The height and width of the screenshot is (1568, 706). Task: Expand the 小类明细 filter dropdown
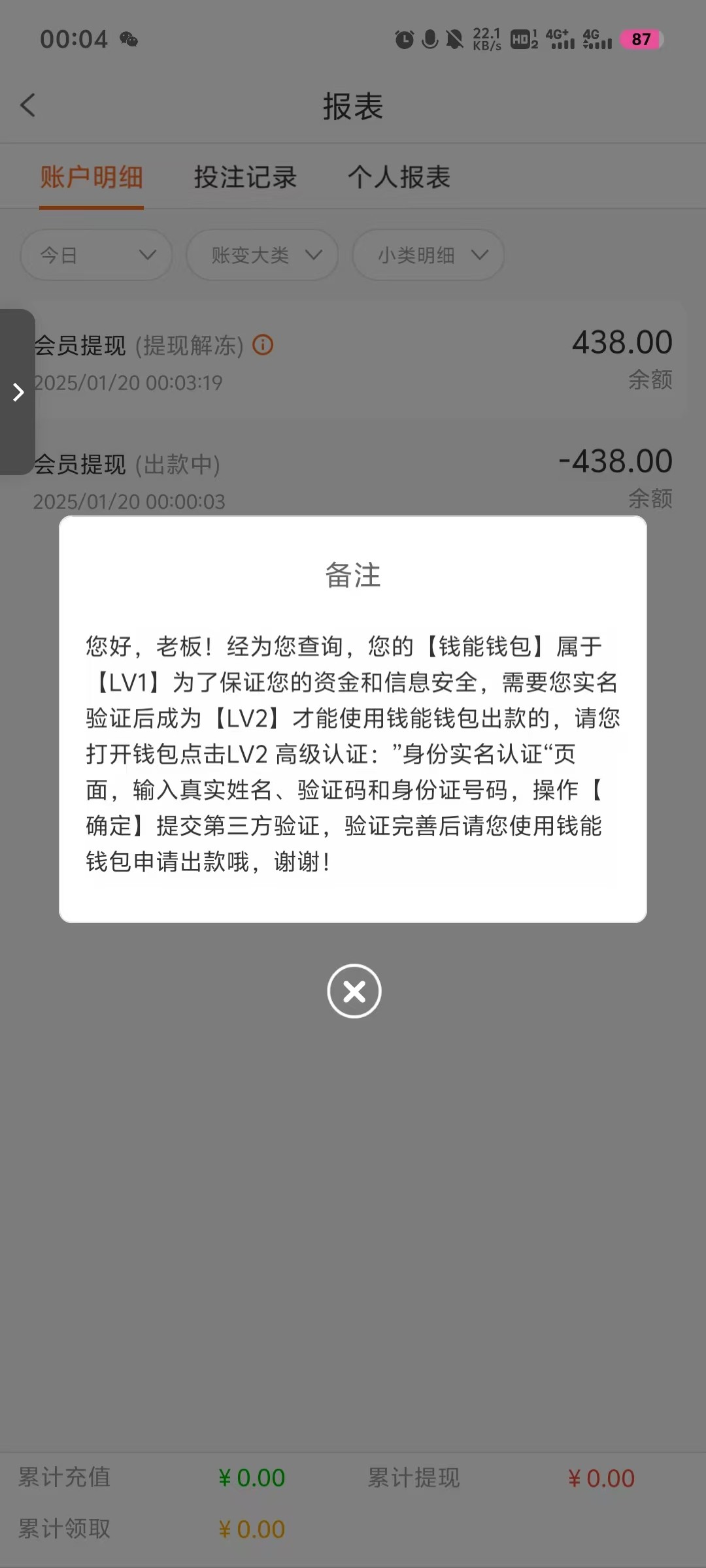428,255
